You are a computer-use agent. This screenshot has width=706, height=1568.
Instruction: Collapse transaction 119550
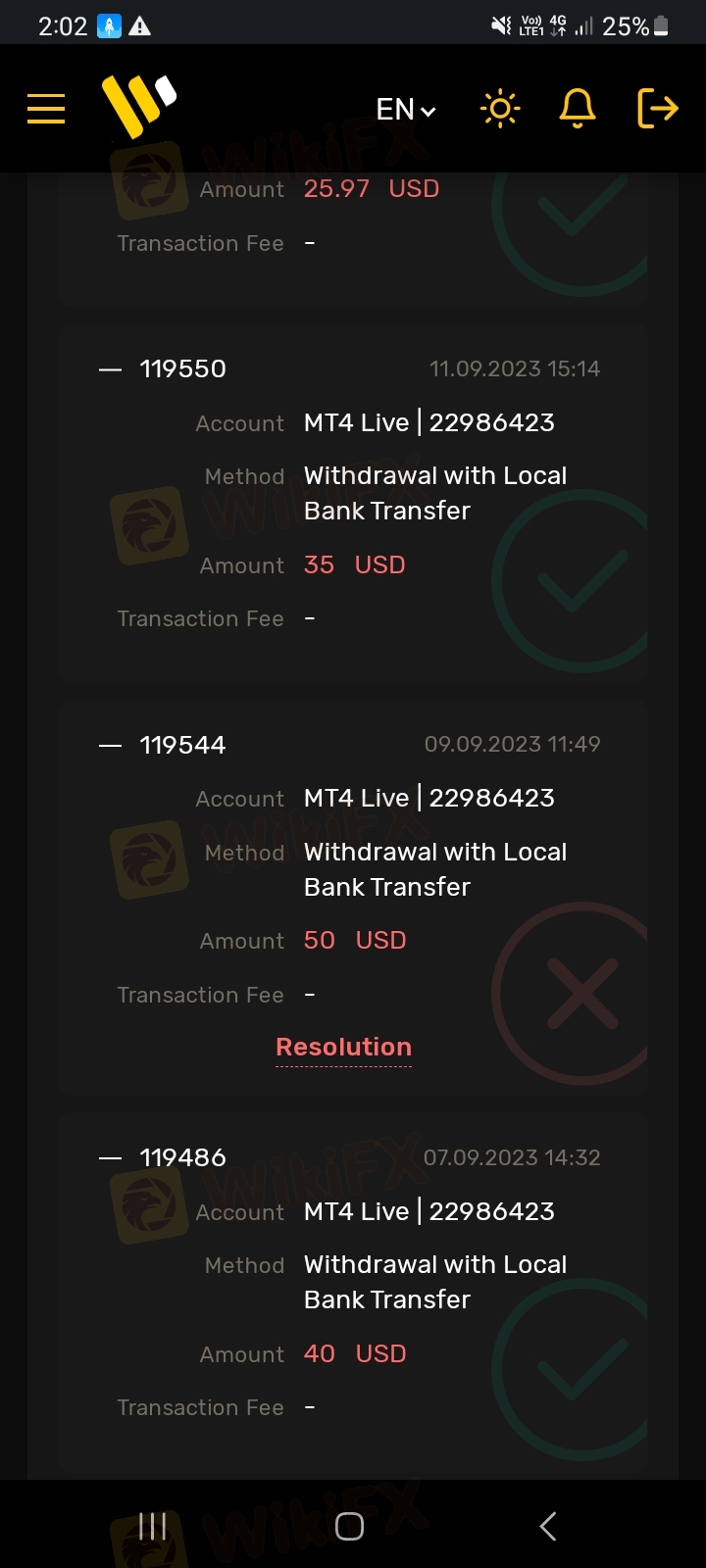pos(111,369)
